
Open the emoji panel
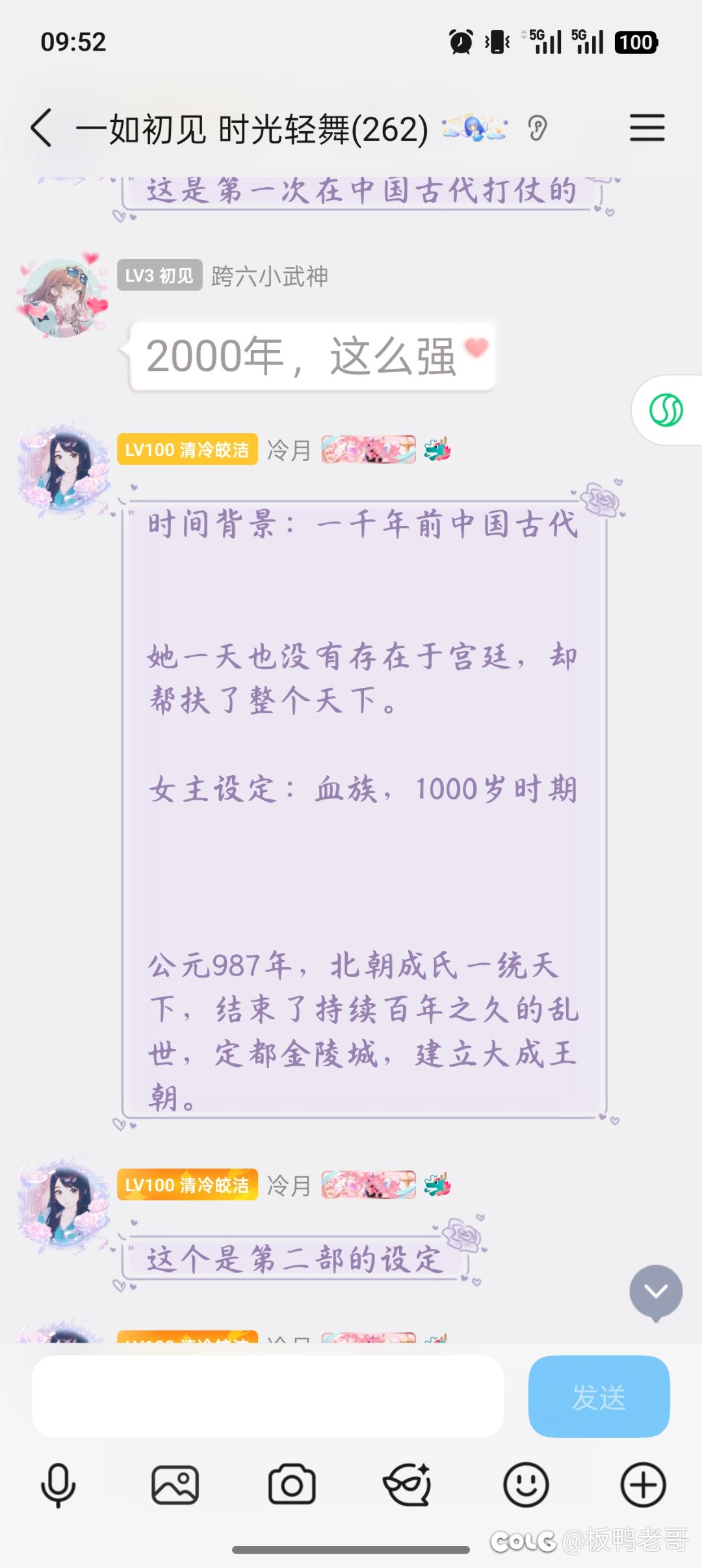pyautogui.click(x=526, y=1485)
